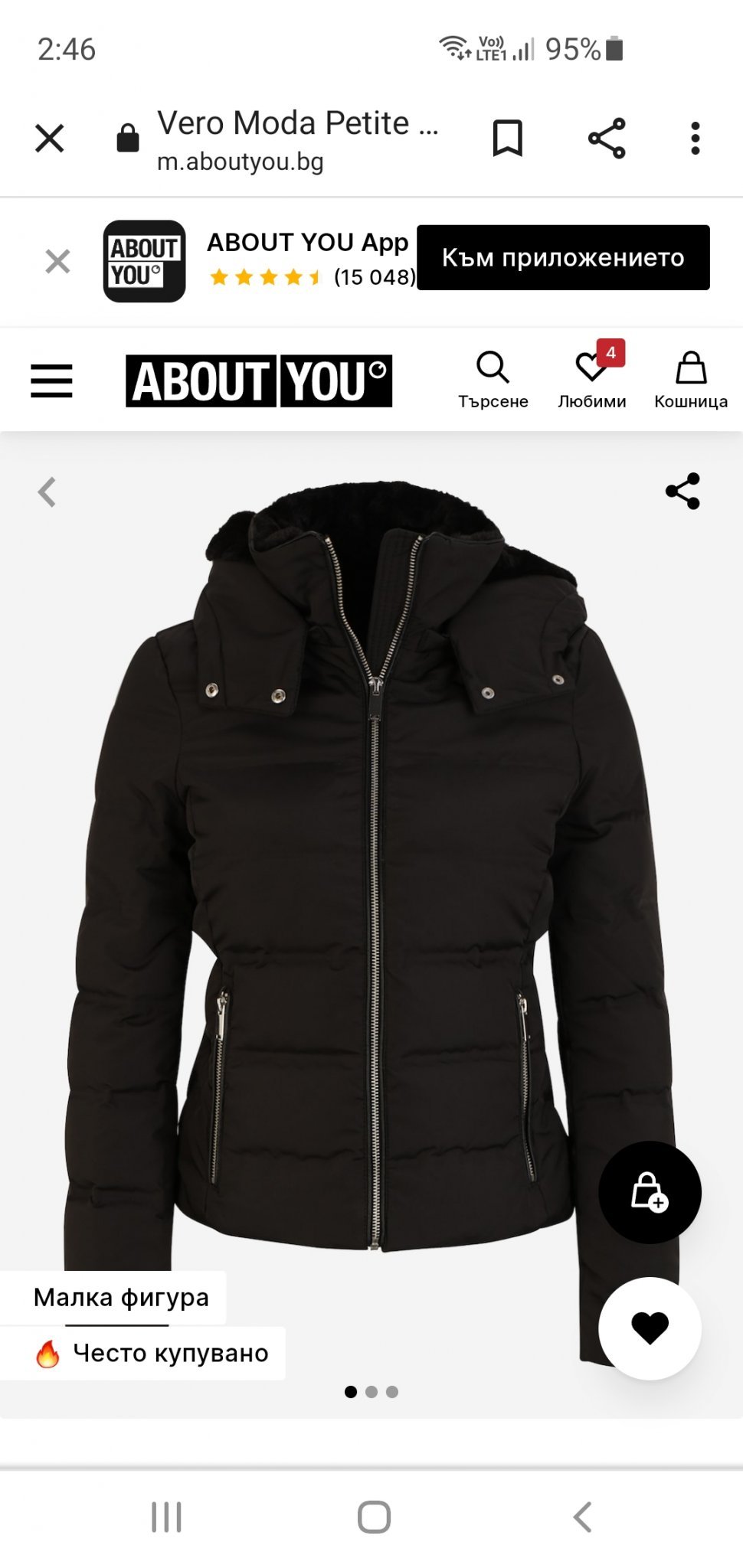Share the page via browser toolbar
Screen dimensions: 743x1568
pos(607,139)
